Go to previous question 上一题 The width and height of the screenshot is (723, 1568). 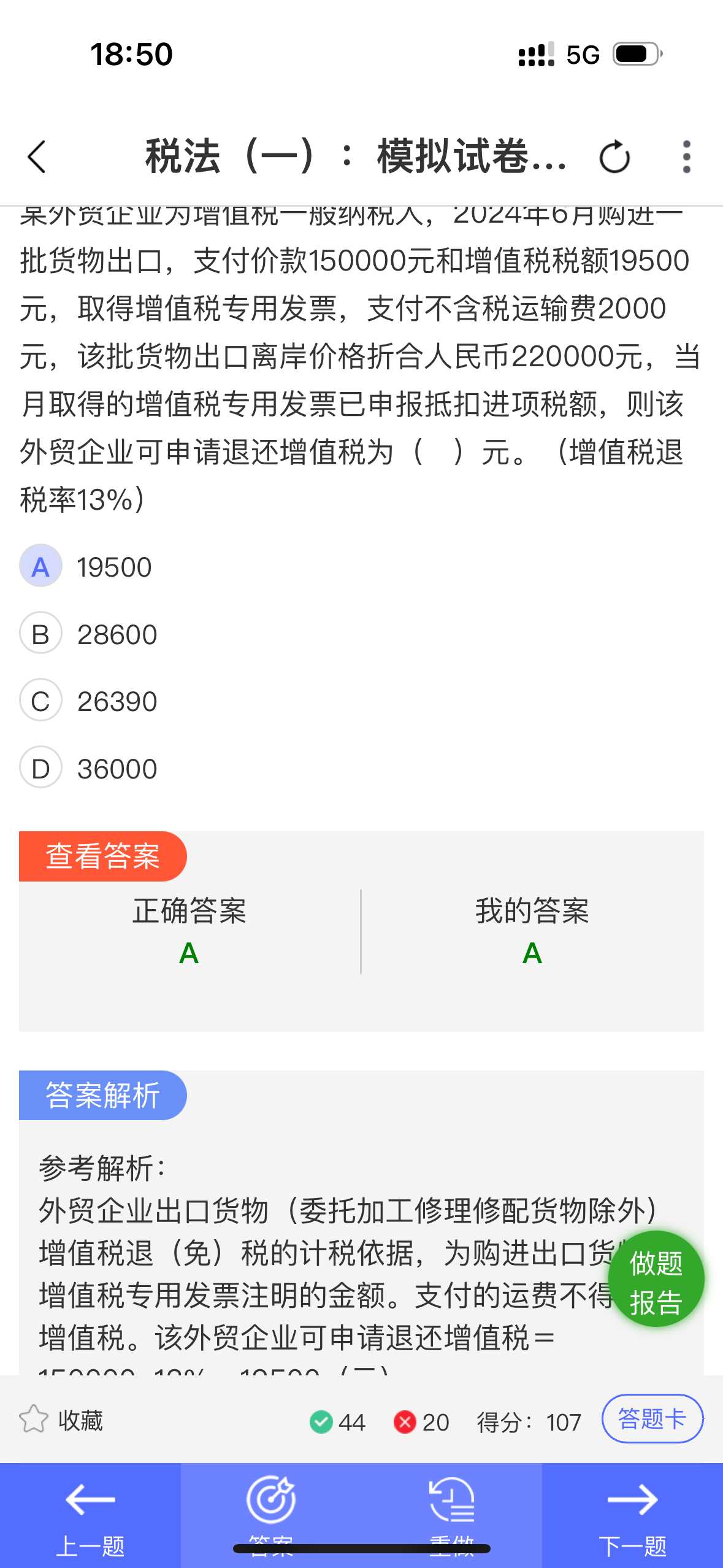pyautogui.click(x=90, y=1515)
